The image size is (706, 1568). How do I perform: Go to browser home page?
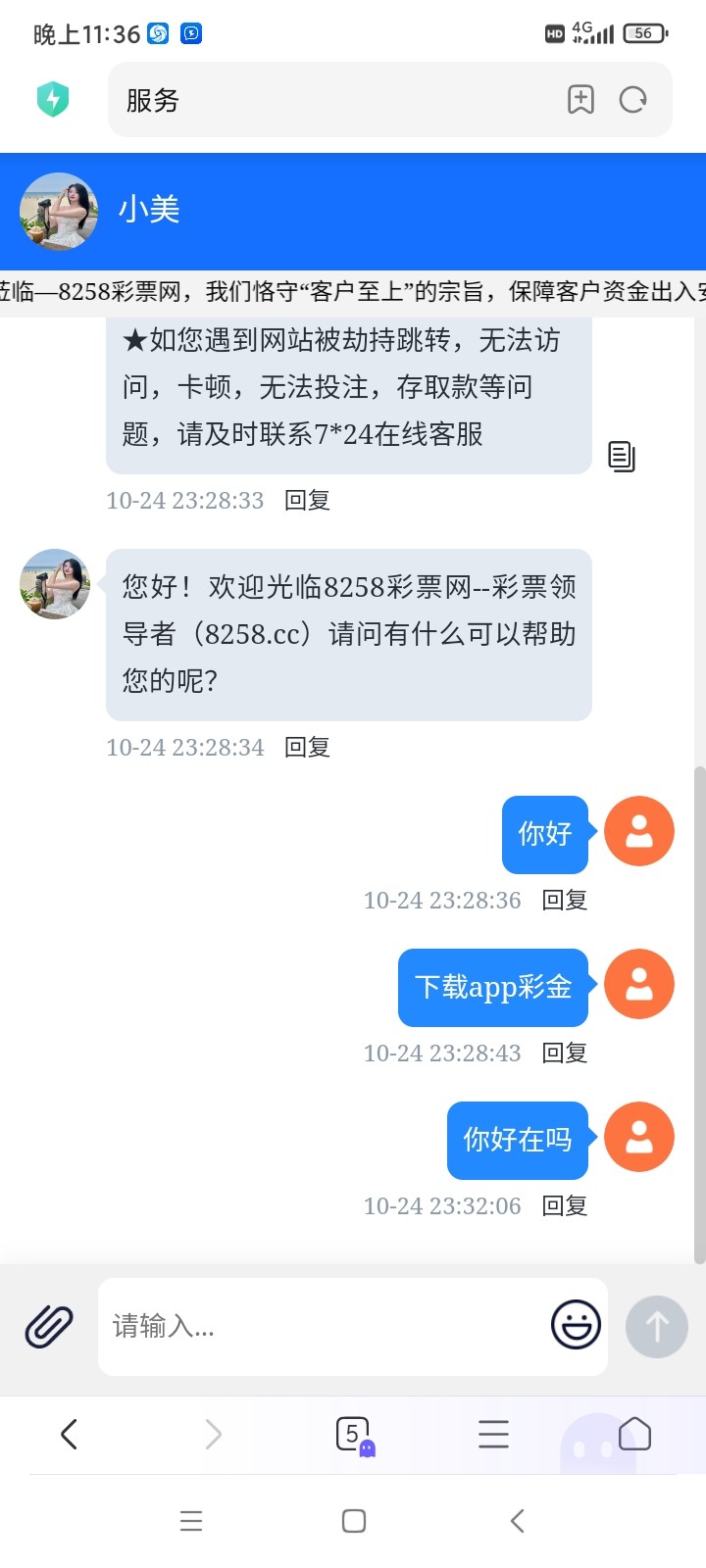tap(634, 1434)
